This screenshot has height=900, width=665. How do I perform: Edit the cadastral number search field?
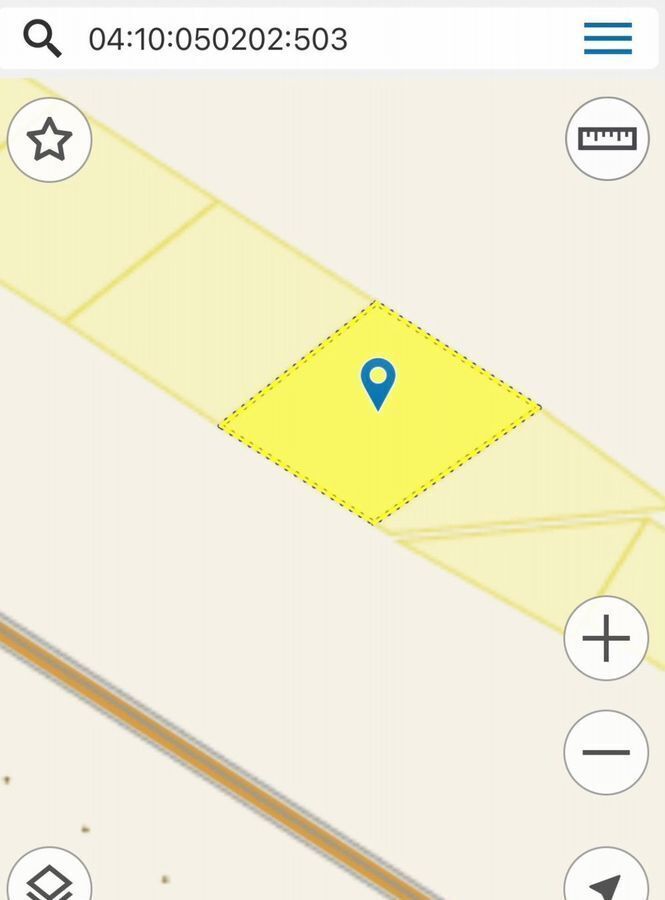(300, 39)
